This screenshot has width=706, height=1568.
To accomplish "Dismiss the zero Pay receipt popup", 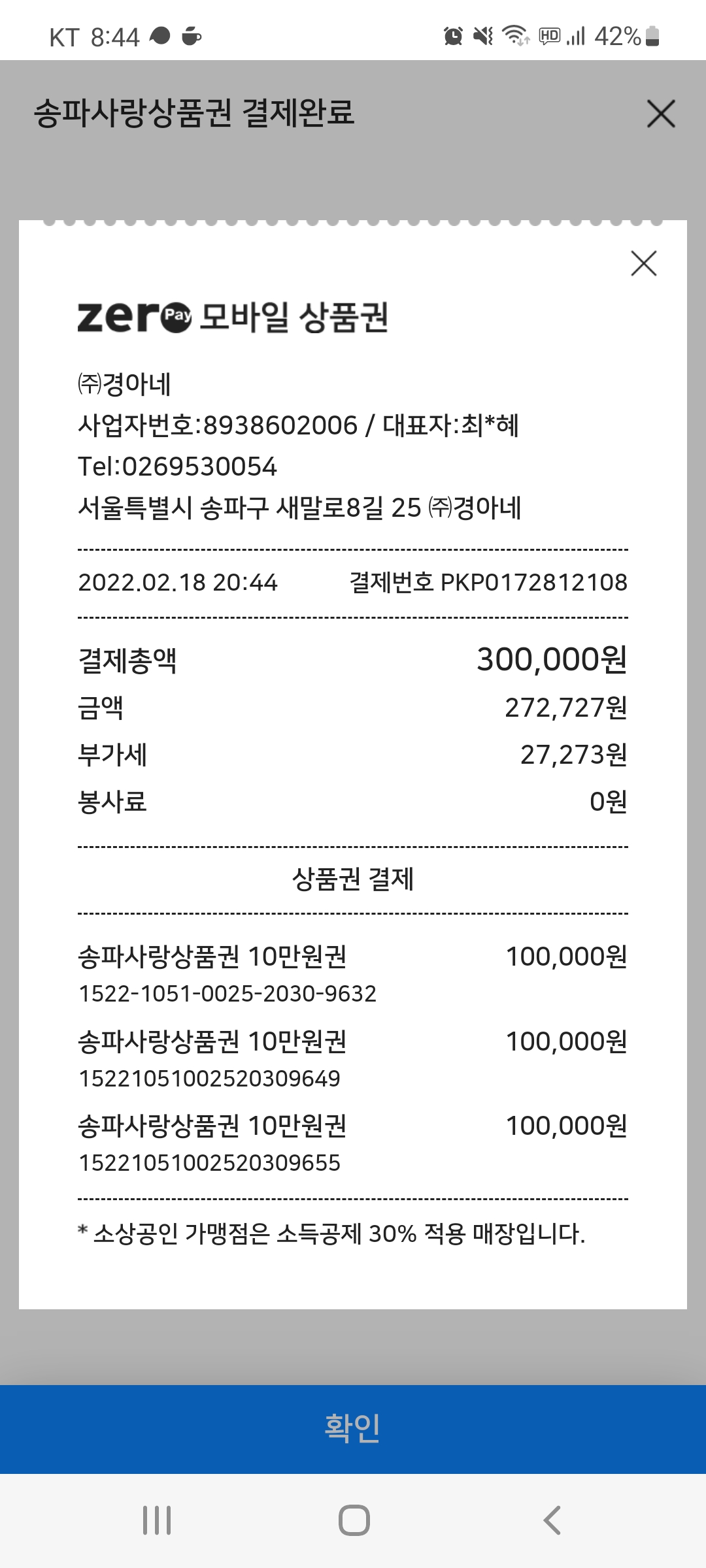I will coord(644,263).
